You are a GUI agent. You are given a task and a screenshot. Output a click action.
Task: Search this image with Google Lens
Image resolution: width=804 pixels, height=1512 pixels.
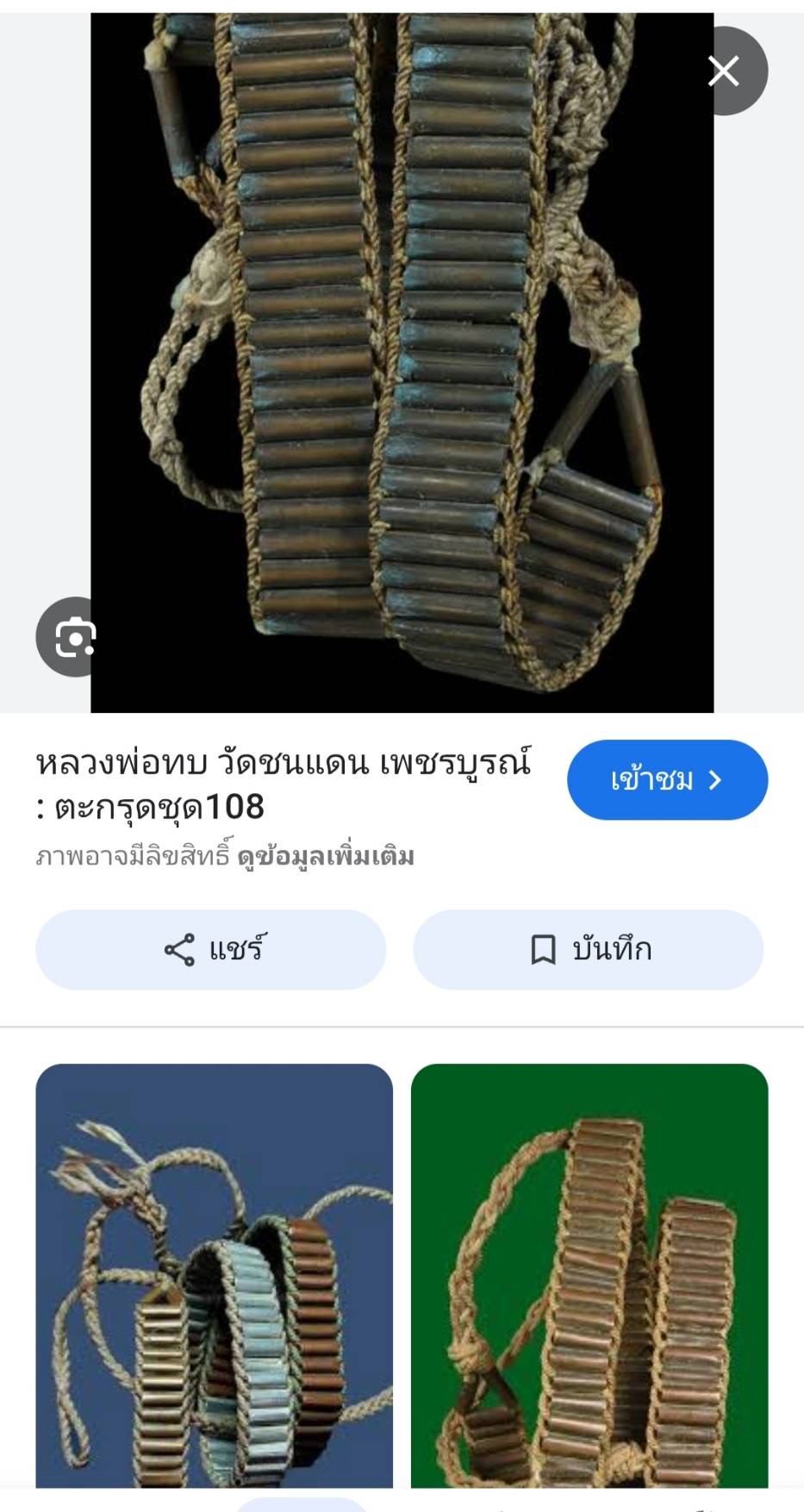coord(76,637)
